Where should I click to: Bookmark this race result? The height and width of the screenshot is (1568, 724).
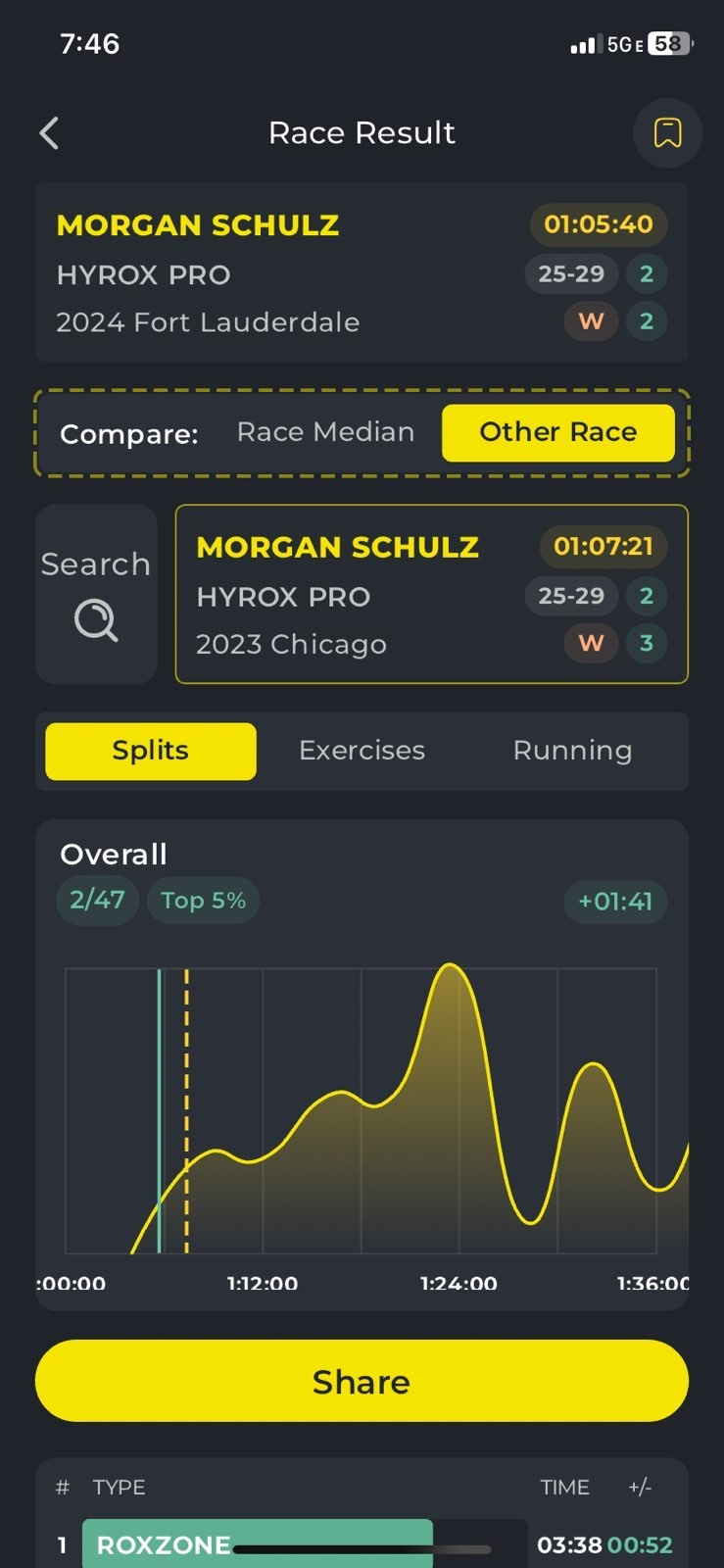[x=667, y=133]
